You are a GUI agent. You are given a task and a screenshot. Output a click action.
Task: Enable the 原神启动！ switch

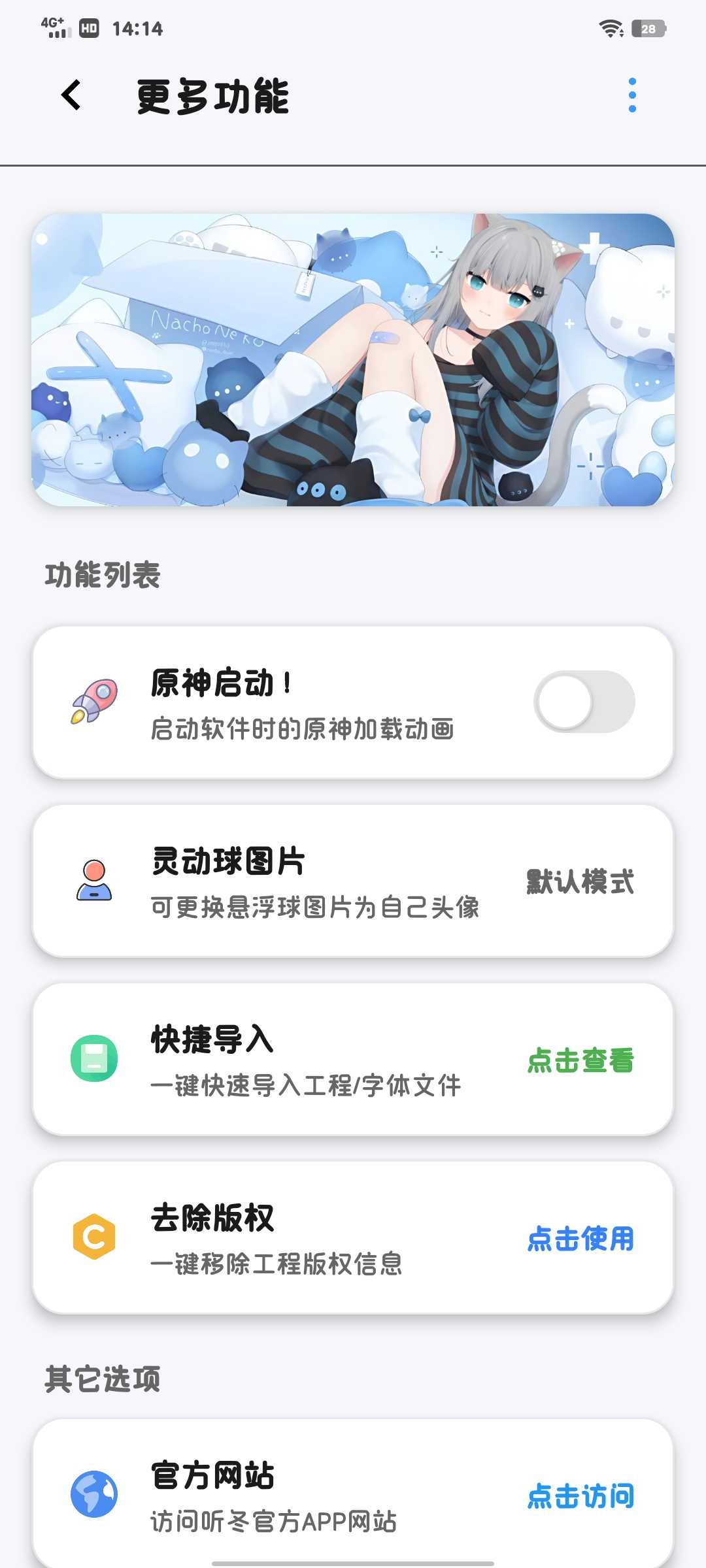pos(584,702)
